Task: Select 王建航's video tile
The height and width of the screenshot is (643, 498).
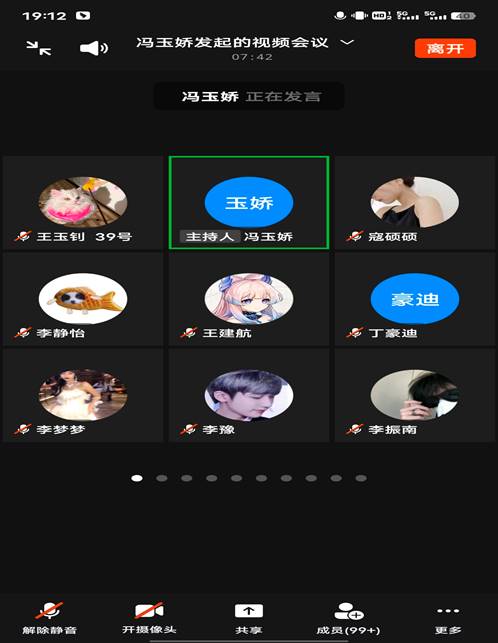Action: pyautogui.click(x=249, y=299)
